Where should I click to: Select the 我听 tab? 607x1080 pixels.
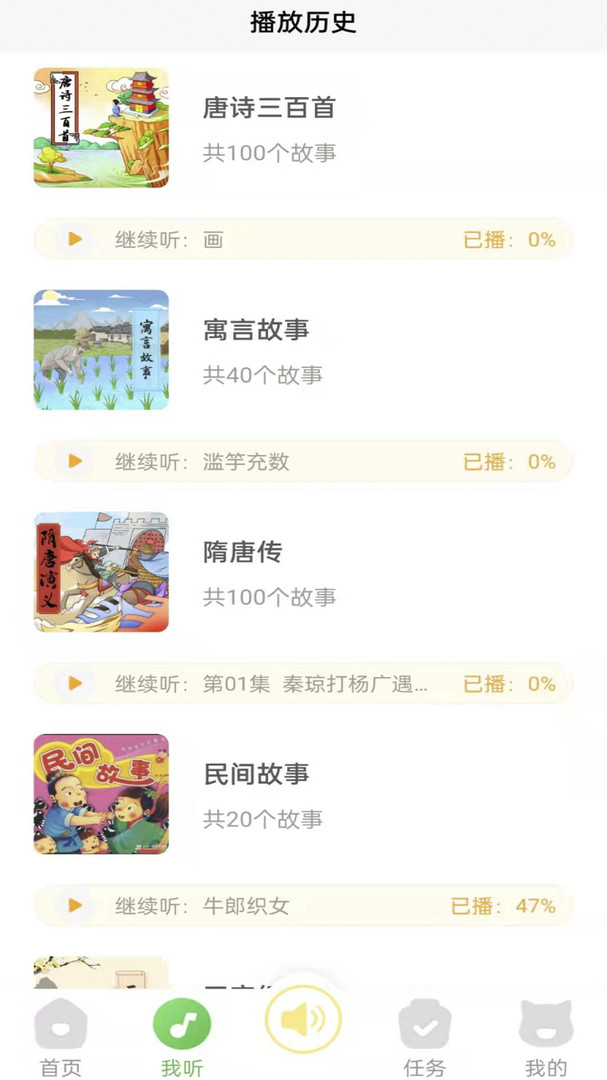tap(182, 1038)
